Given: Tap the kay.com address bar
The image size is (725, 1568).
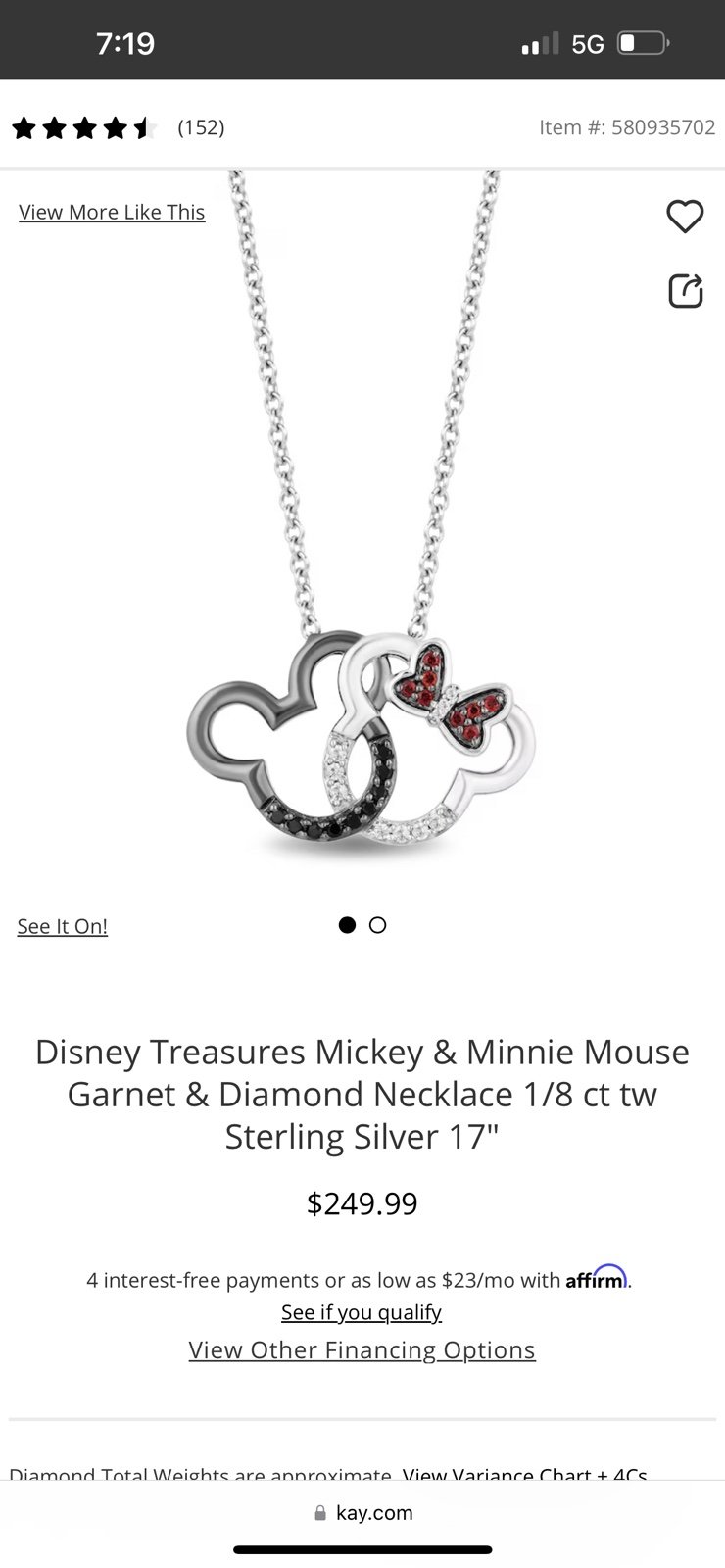Looking at the screenshot, I should point(362,1513).
